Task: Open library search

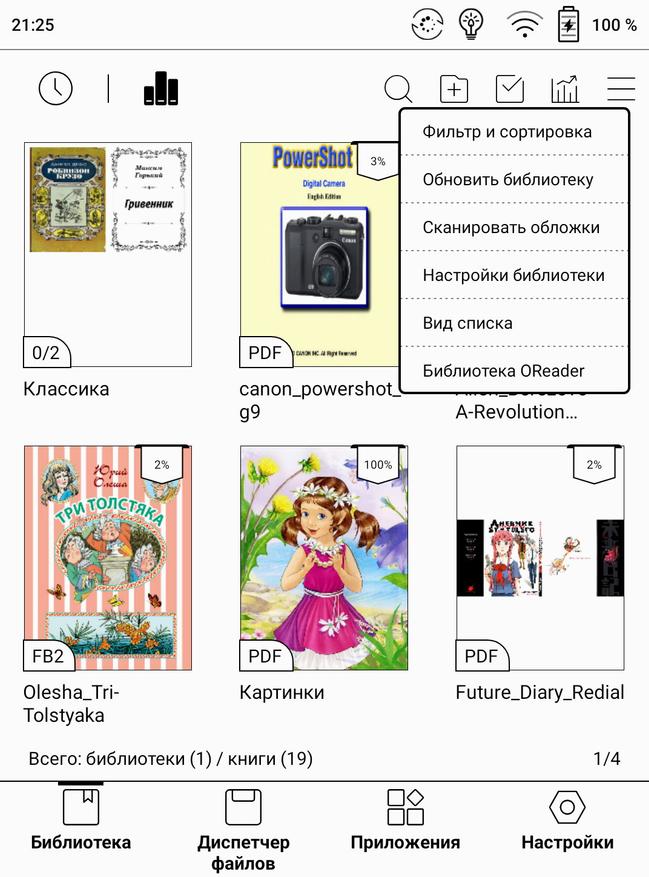Action: tap(398, 89)
